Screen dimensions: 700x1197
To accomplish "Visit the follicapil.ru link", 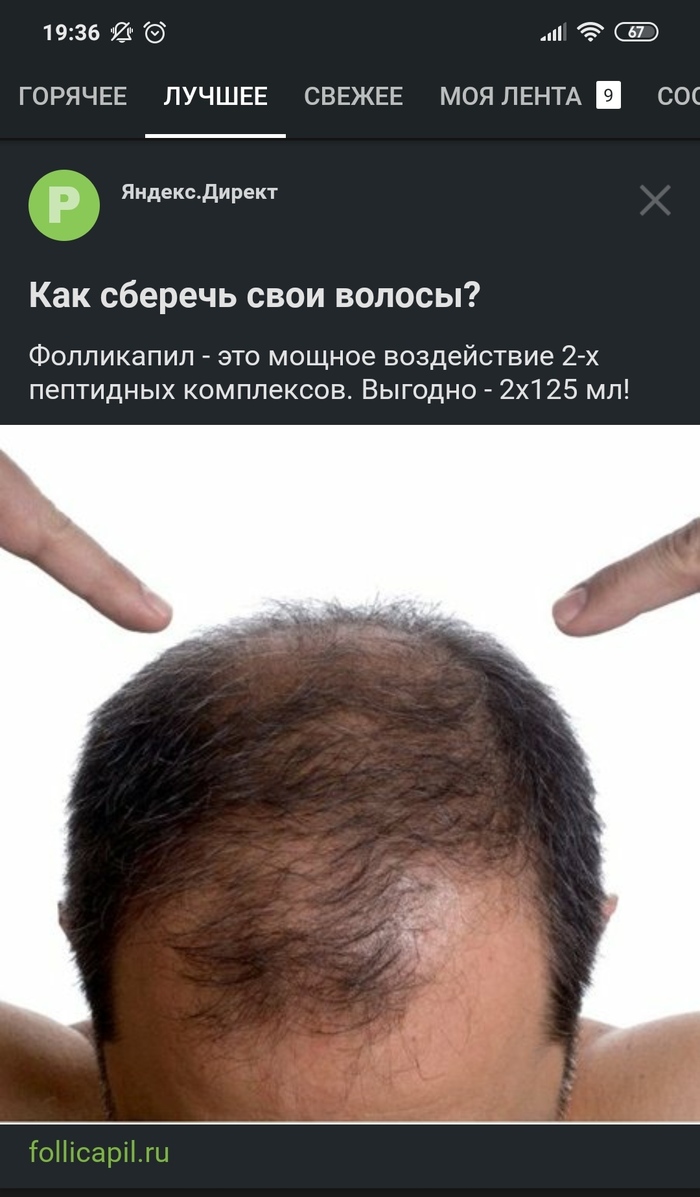I will (99, 1152).
